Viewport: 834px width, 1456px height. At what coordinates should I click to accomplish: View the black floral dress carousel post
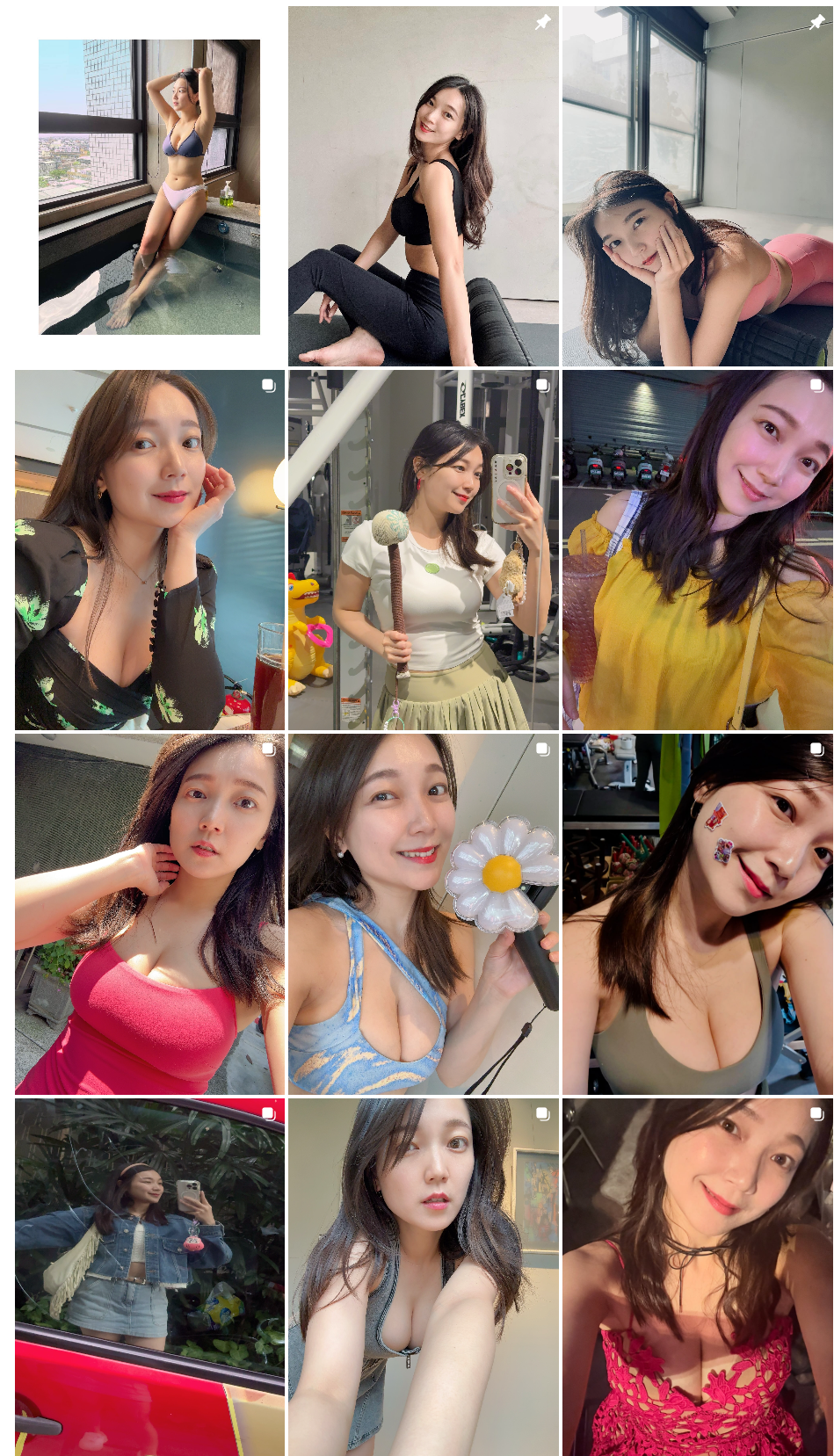pyautogui.click(x=149, y=550)
